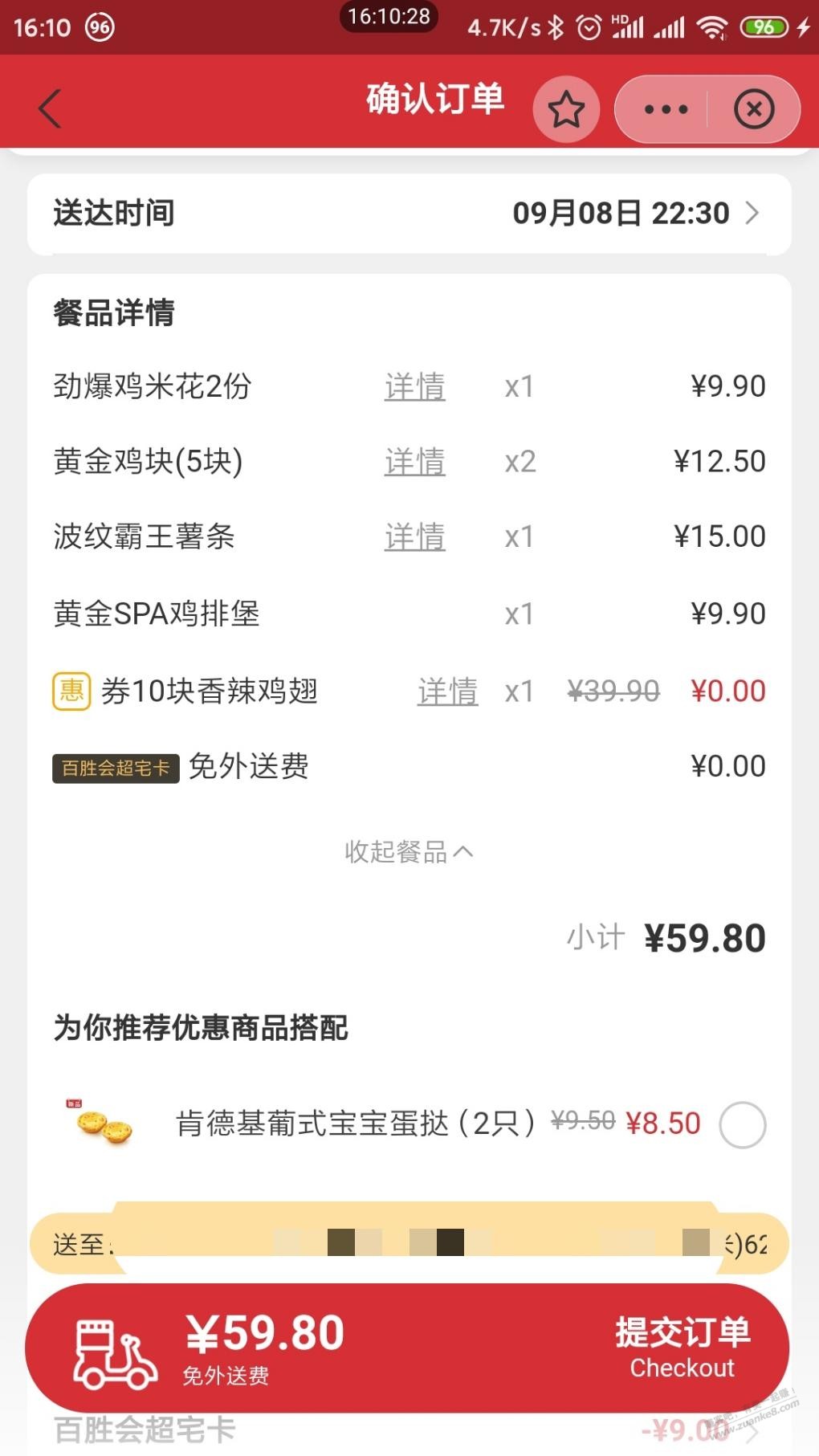Image resolution: width=819 pixels, height=1456 pixels.
Task: Tap the star favorite icon
Action: point(566,109)
